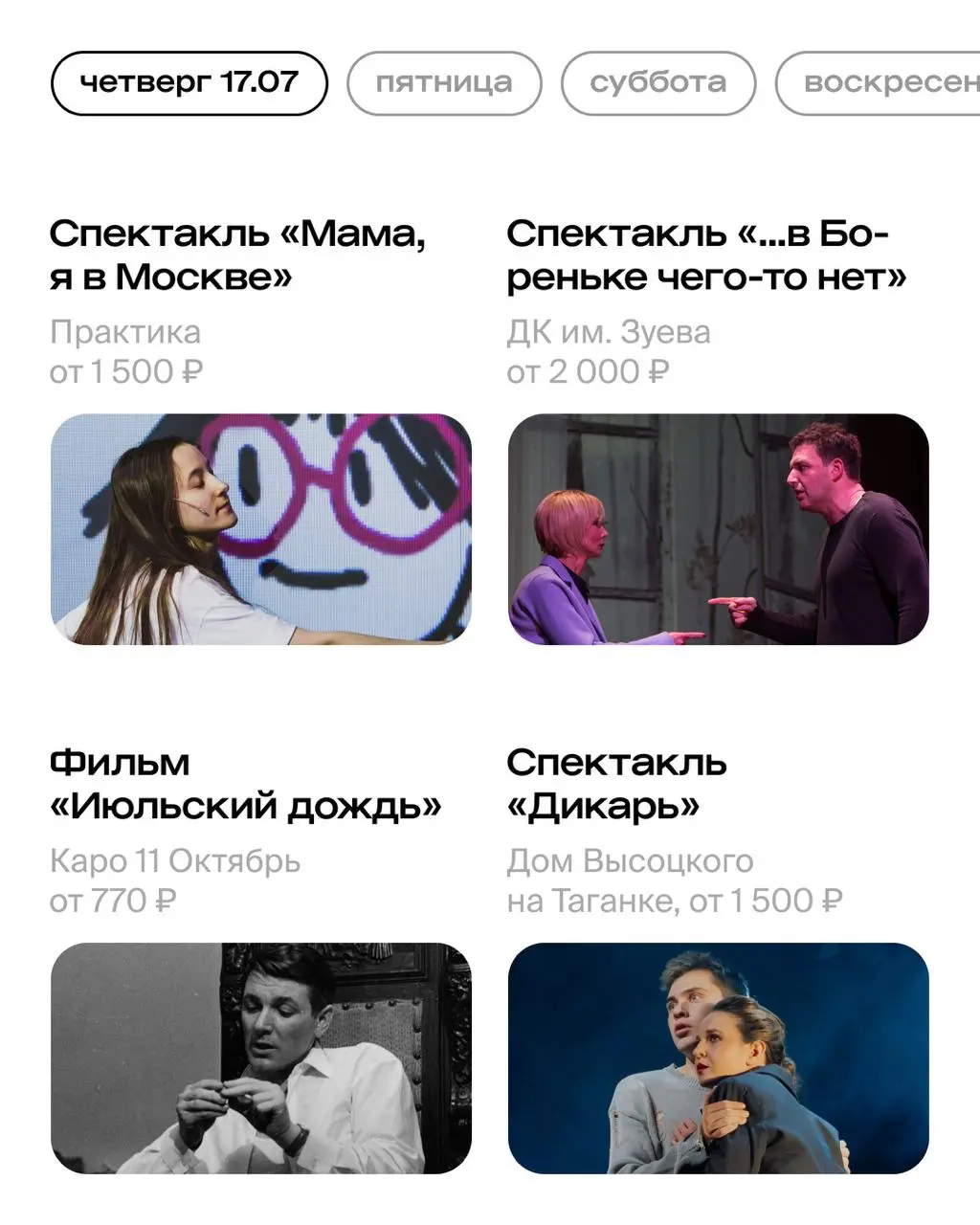Click «Дом Высоцкого на Таганке» venue
Image resolution: width=980 pixels, height=1225 pixels.
631,860
